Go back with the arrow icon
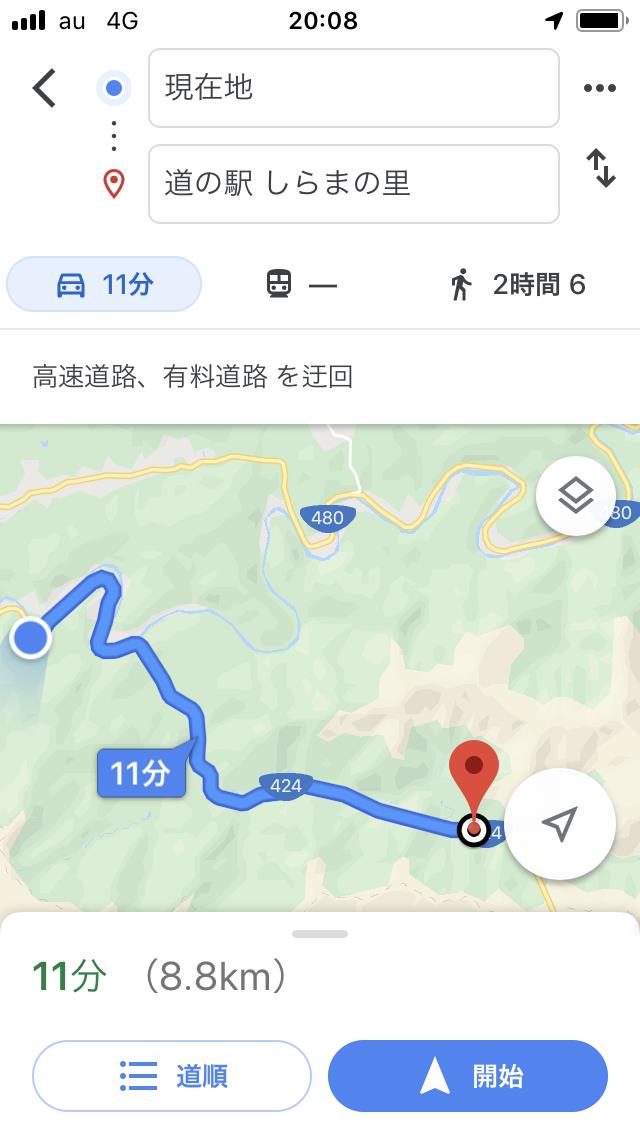Image resolution: width=640 pixels, height=1136 pixels. pyautogui.click(x=44, y=88)
